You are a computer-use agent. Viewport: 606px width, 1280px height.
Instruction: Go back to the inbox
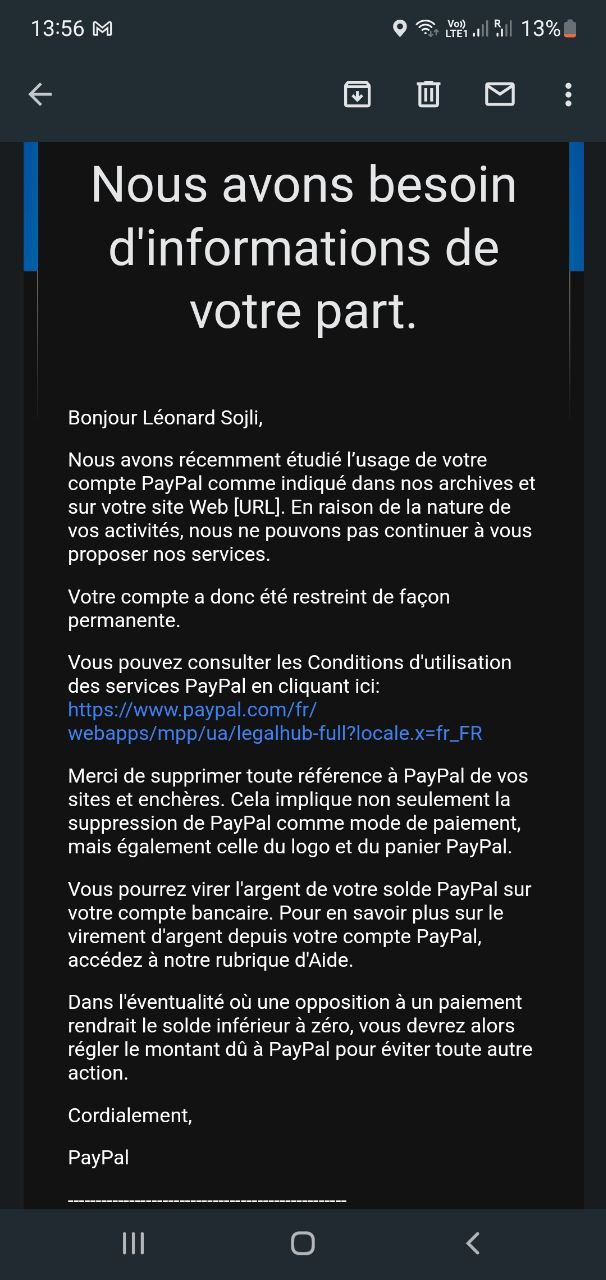pyautogui.click(x=40, y=94)
